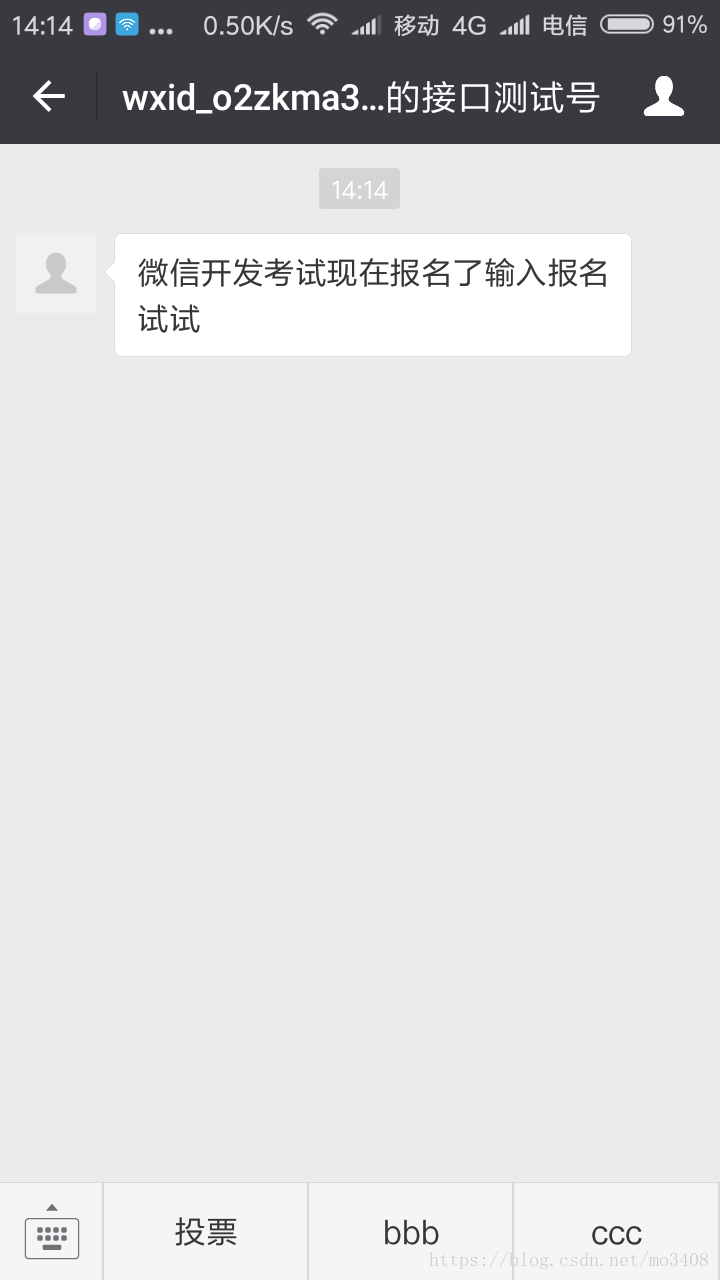Select the bbb menu button

(411, 1232)
